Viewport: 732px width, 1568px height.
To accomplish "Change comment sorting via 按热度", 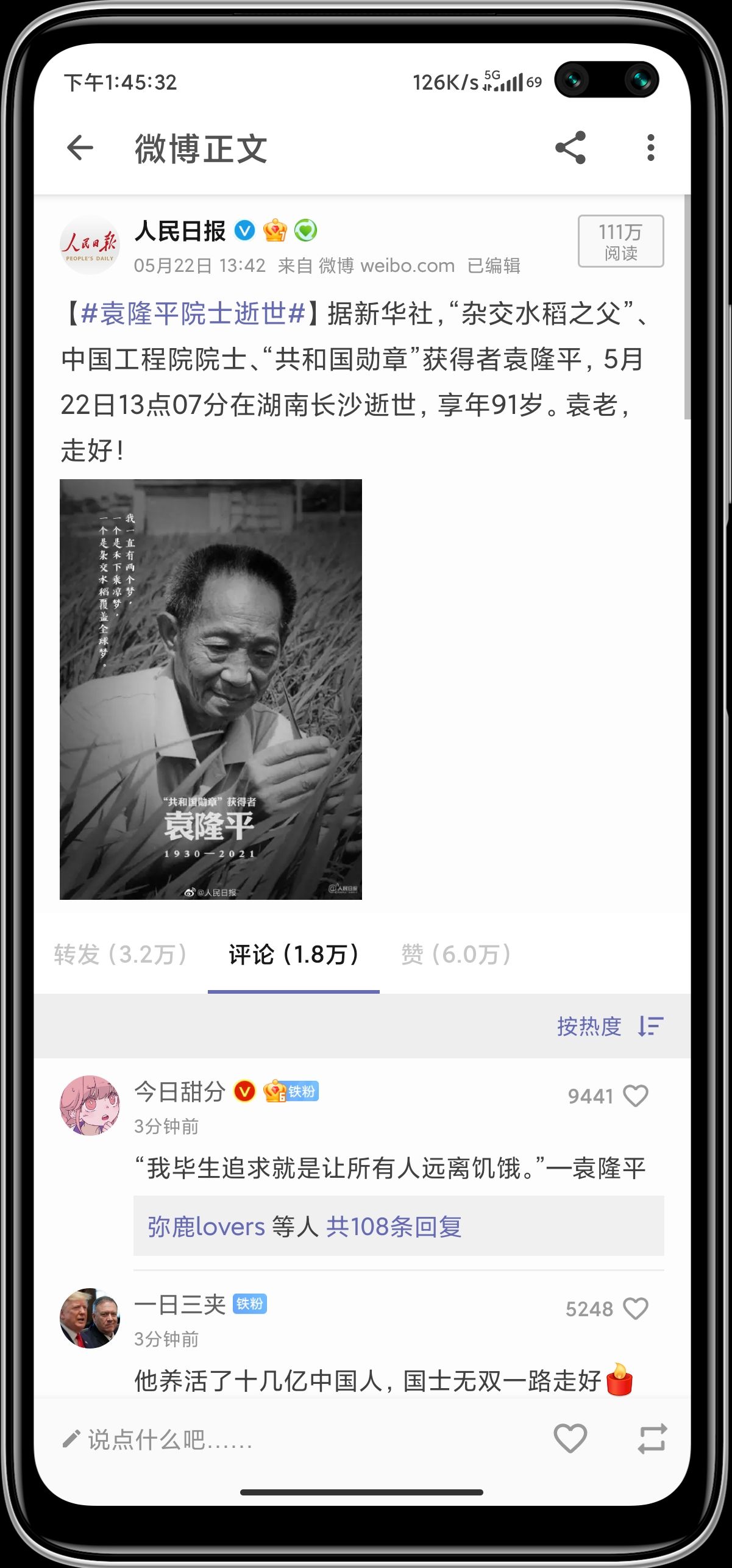I will coord(609,1026).
